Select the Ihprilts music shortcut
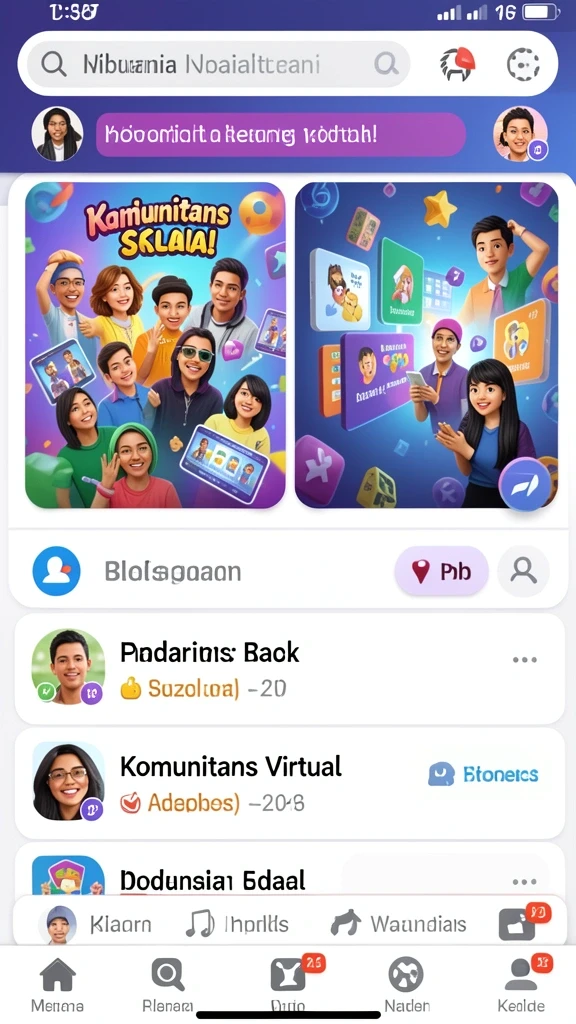576x1024 pixels. pyautogui.click(x=238, y=924)
